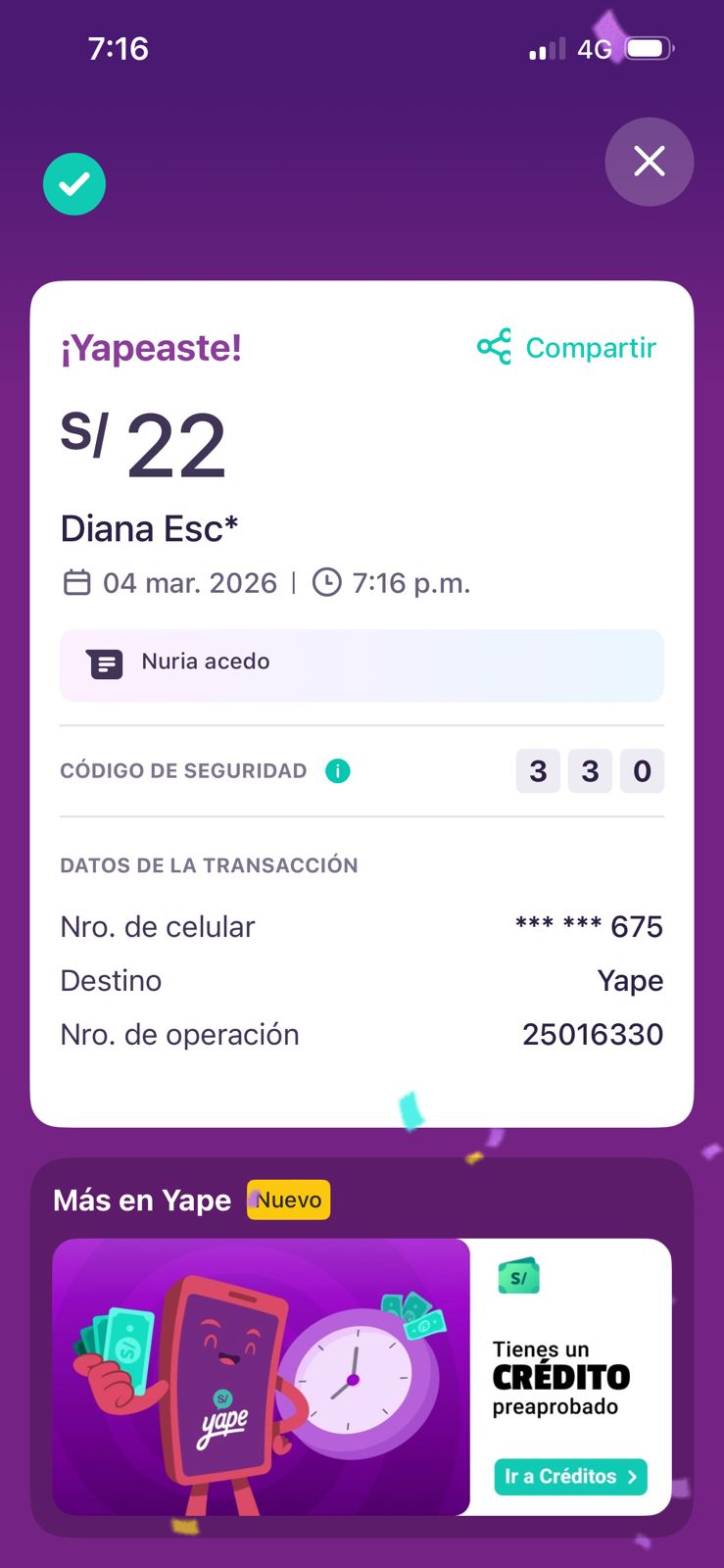The image size is (724, 1568).
Task: Open the security code info icon
Action: [338, 771]
